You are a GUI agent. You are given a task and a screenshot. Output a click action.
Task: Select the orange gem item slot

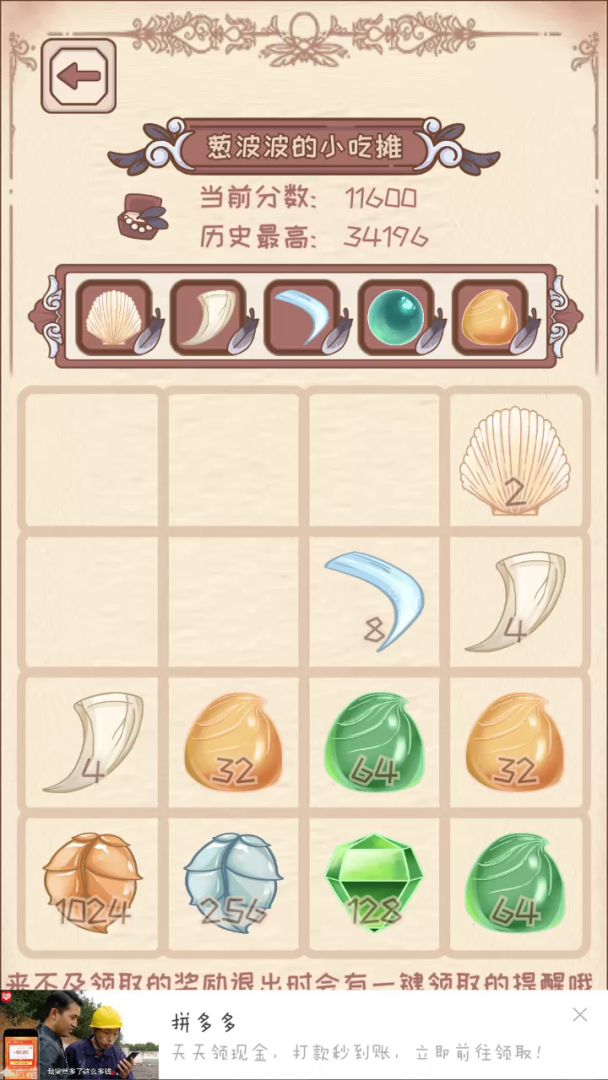[490, 318]
